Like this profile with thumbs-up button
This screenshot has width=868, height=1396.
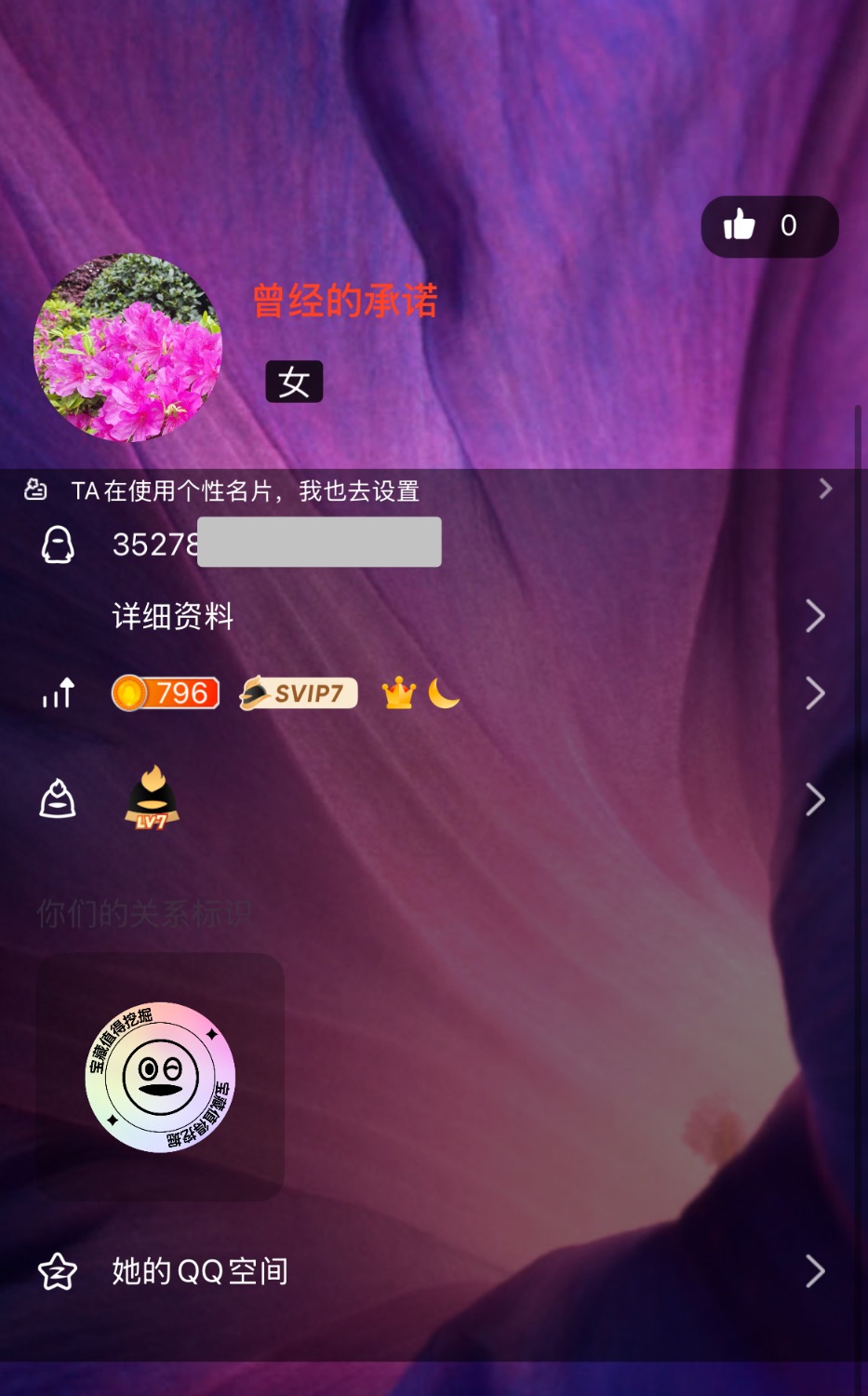point(768,226)
